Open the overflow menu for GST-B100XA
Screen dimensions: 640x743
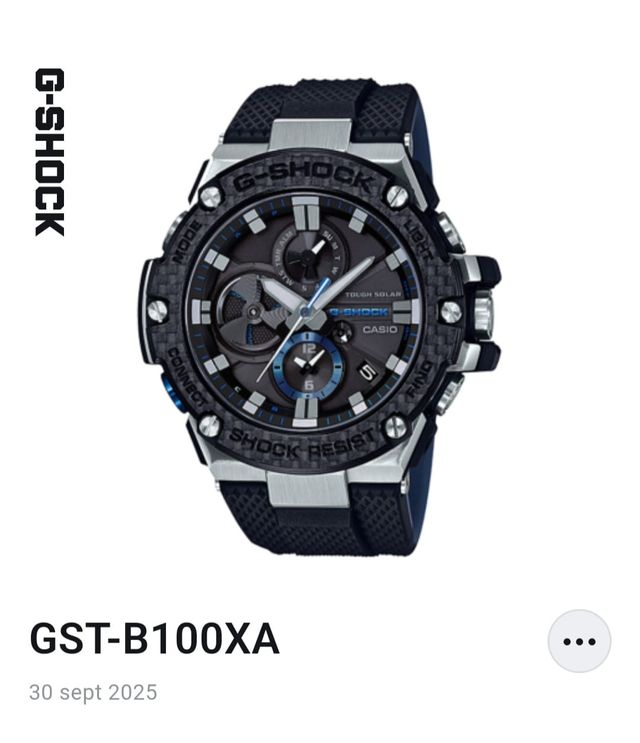pyautogui.click(x=579, y=641)
